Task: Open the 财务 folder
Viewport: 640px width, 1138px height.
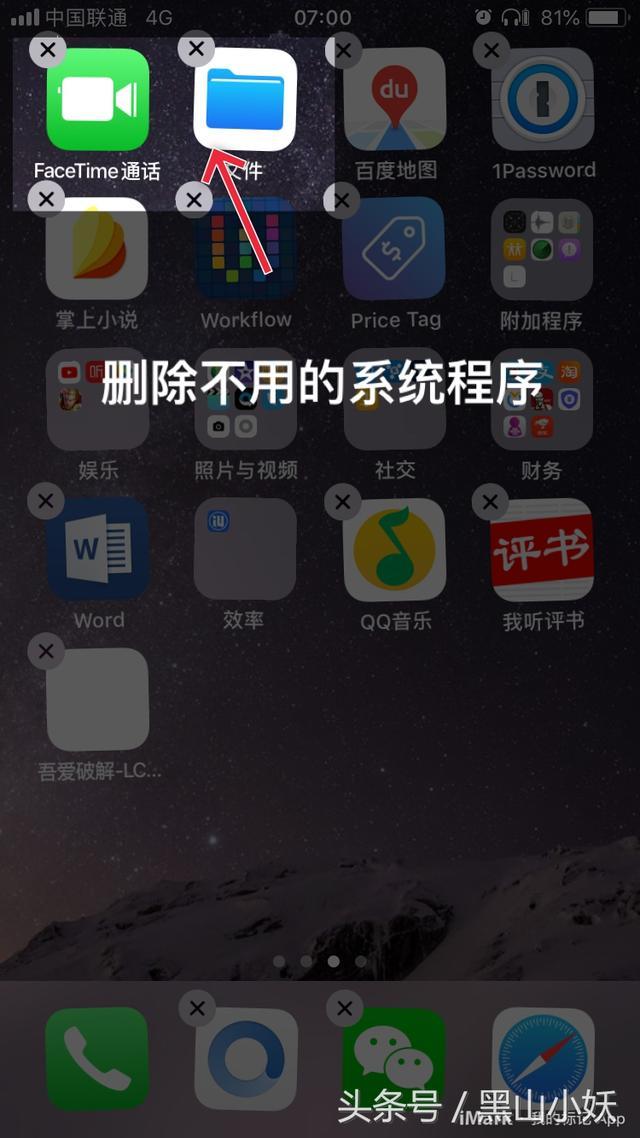Action: [541, 399]
